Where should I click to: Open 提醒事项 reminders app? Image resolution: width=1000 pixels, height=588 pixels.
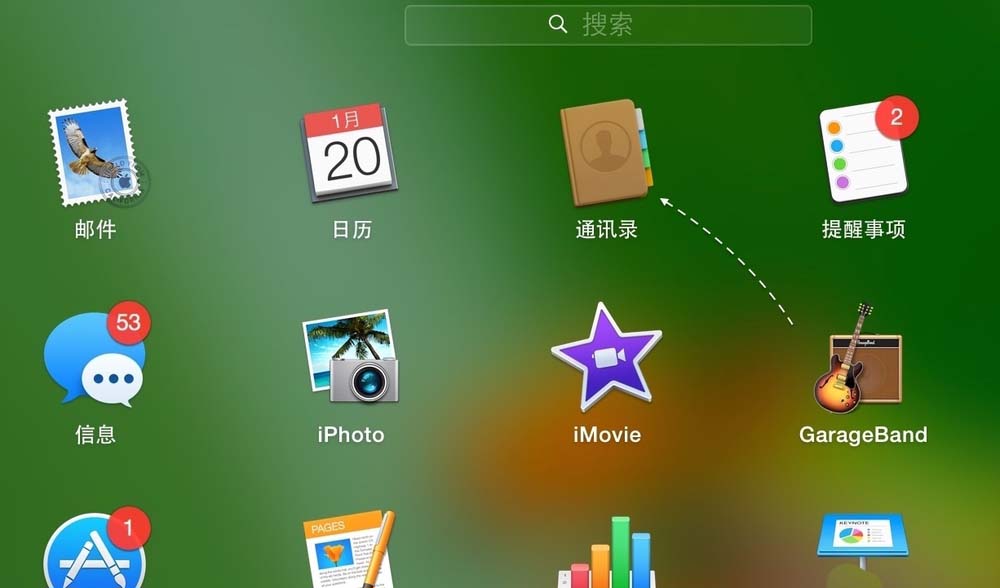(863, 153)
